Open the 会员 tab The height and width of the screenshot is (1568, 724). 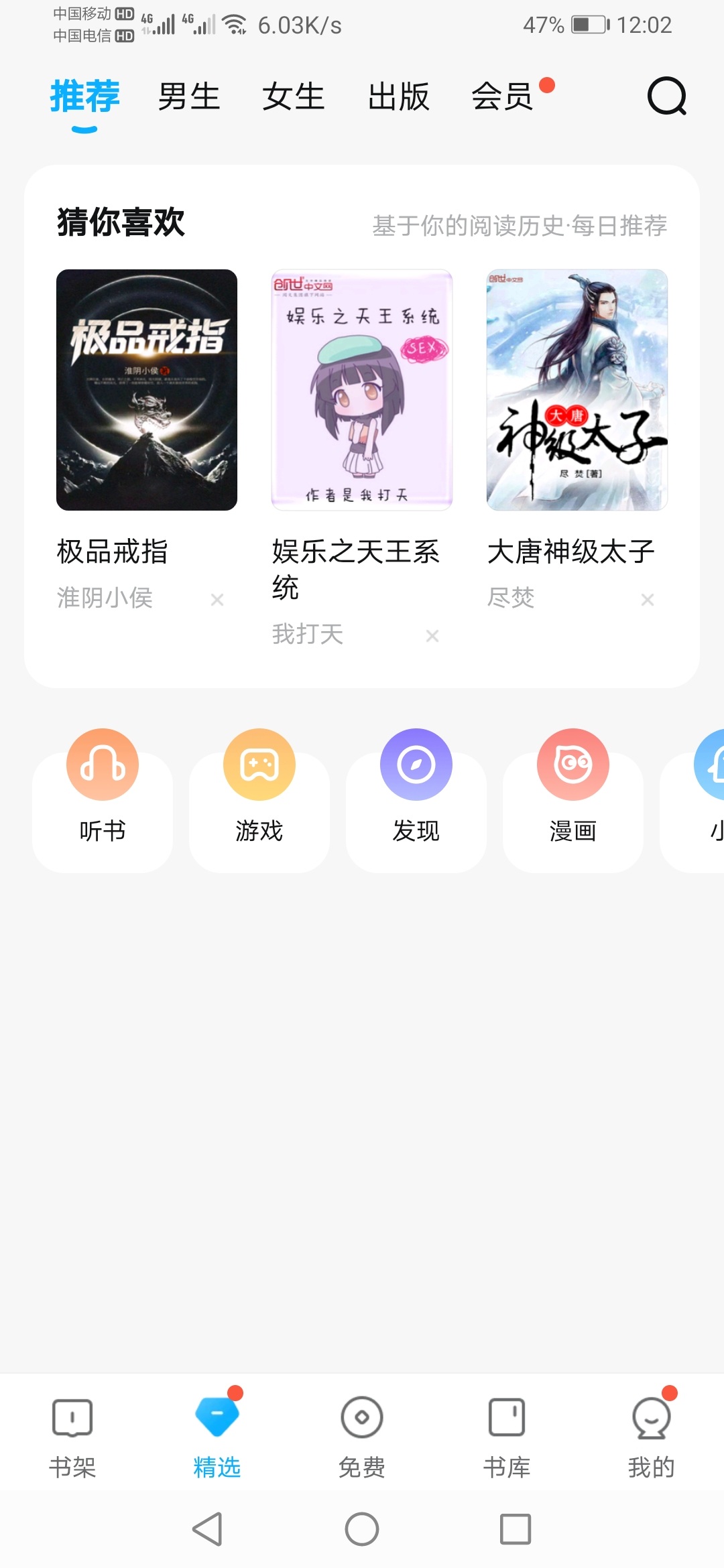click(x=503, y=96)
